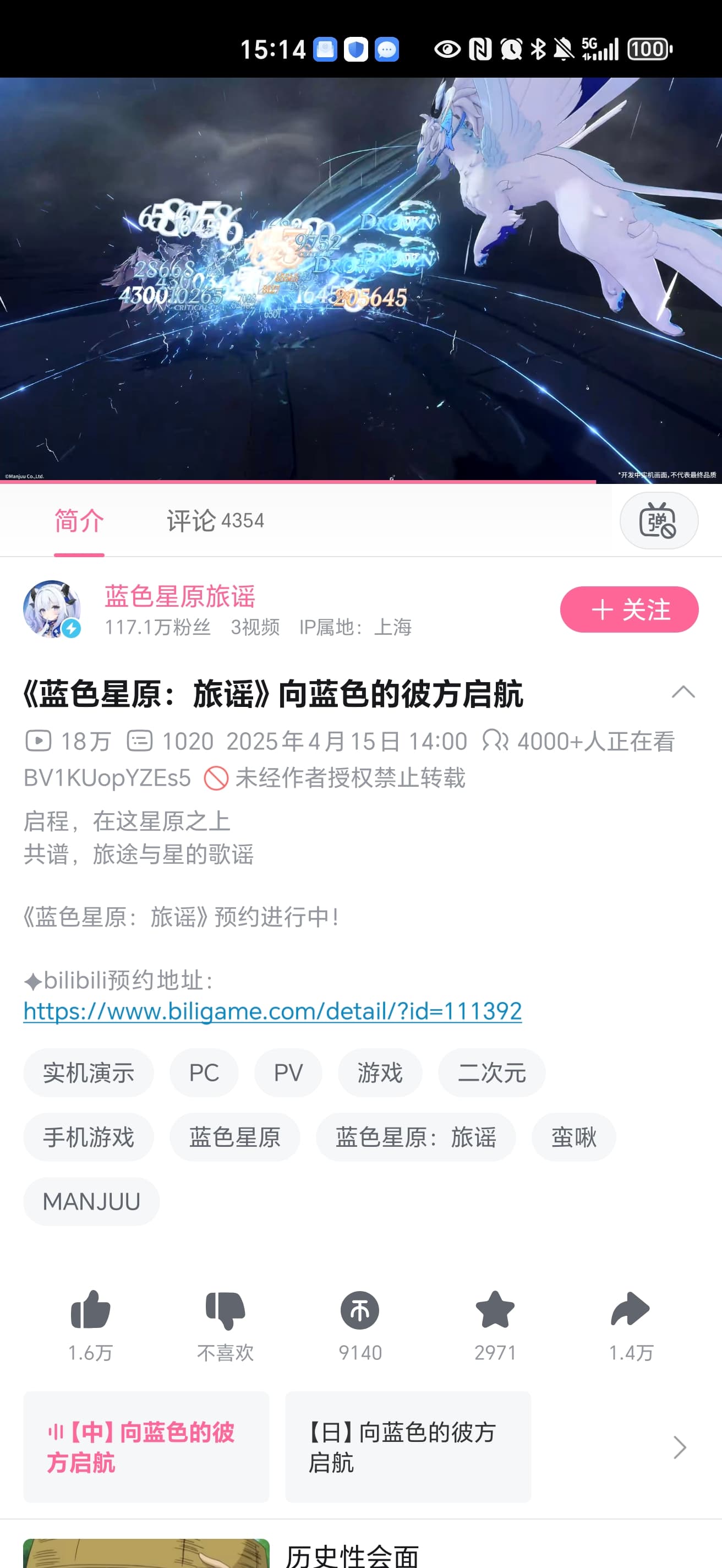
Task: Like this video with thumbs up
Action: coord(90,1311)
